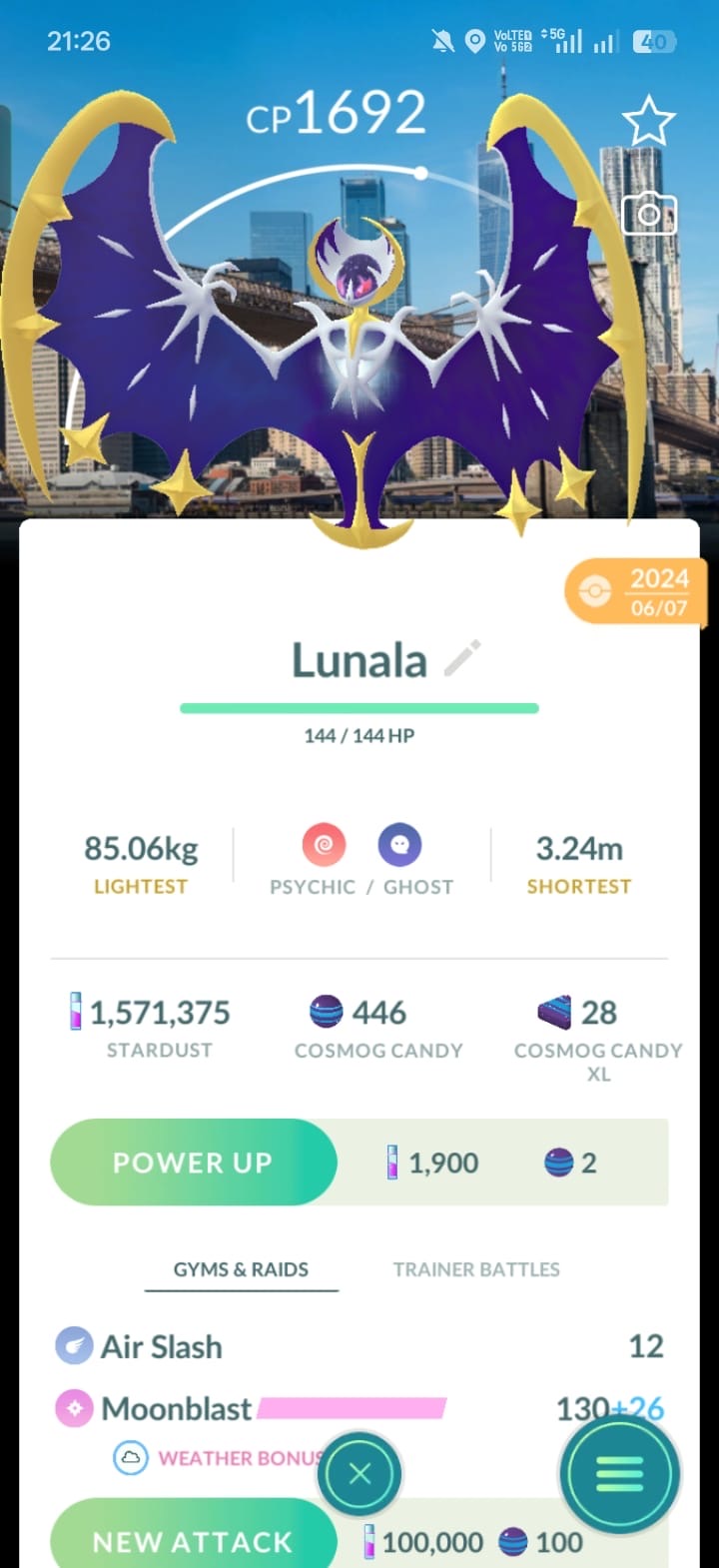Screen dimensions: 719x1568
Task: Open the green hamburger menu button
Action: 619,1473
